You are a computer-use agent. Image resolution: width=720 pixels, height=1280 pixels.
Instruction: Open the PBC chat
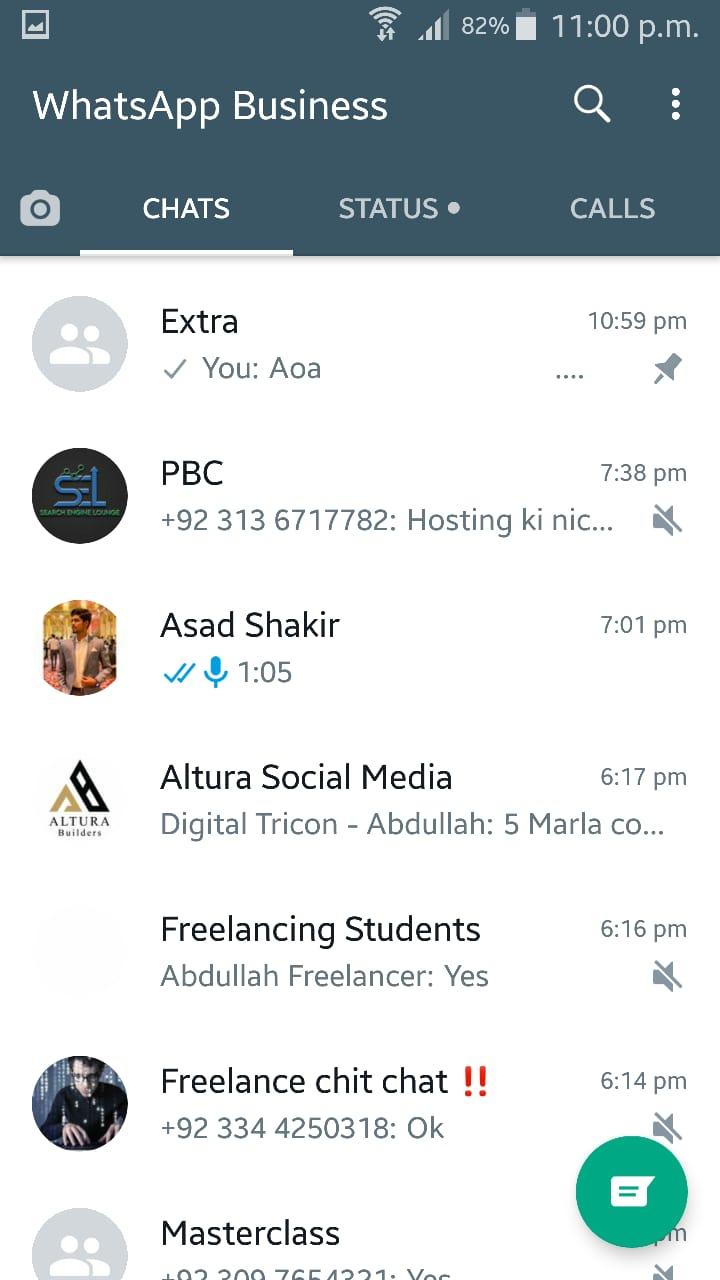click(x=400, y=496)
